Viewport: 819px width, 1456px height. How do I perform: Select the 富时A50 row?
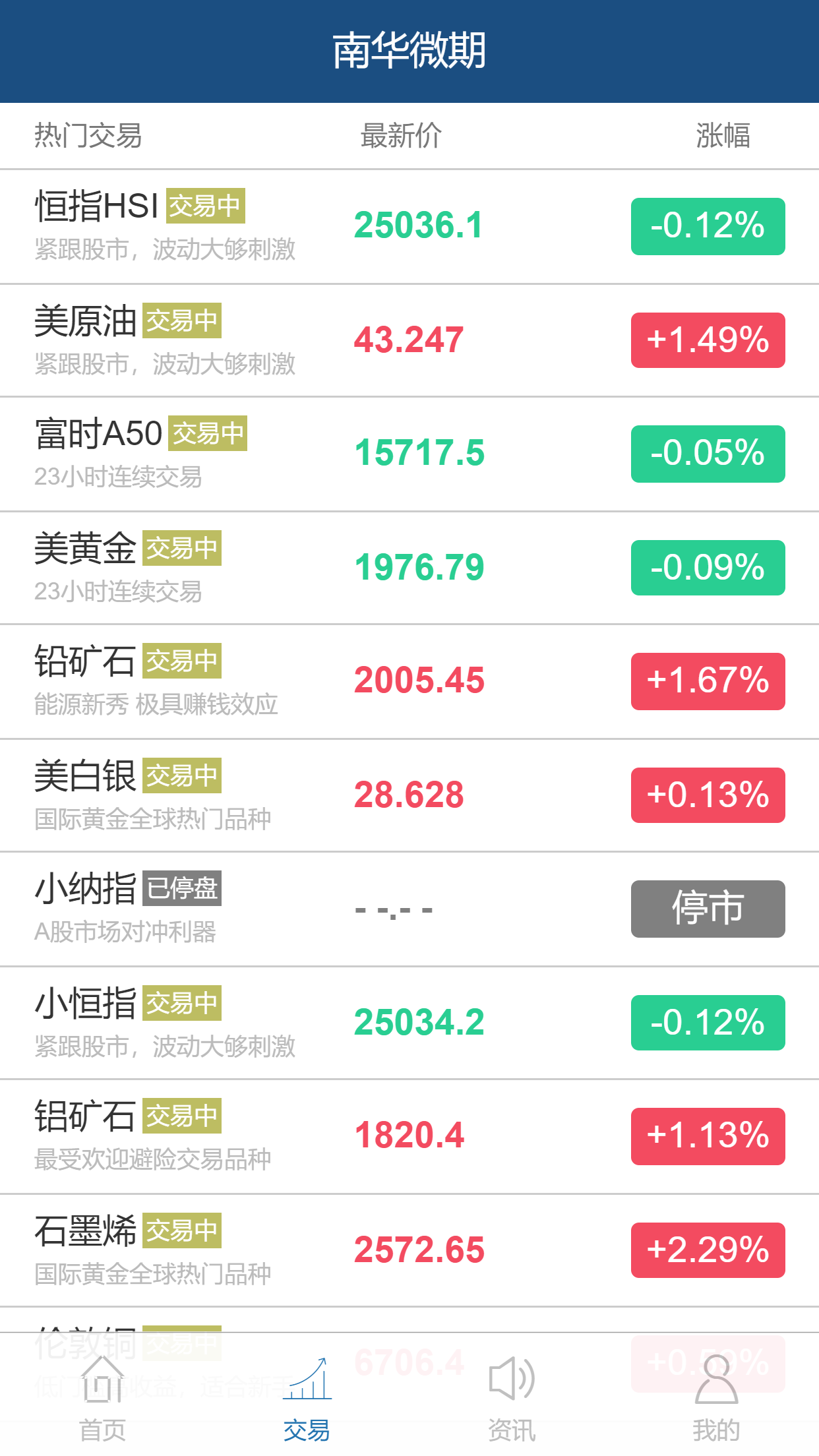click(409, 454)
